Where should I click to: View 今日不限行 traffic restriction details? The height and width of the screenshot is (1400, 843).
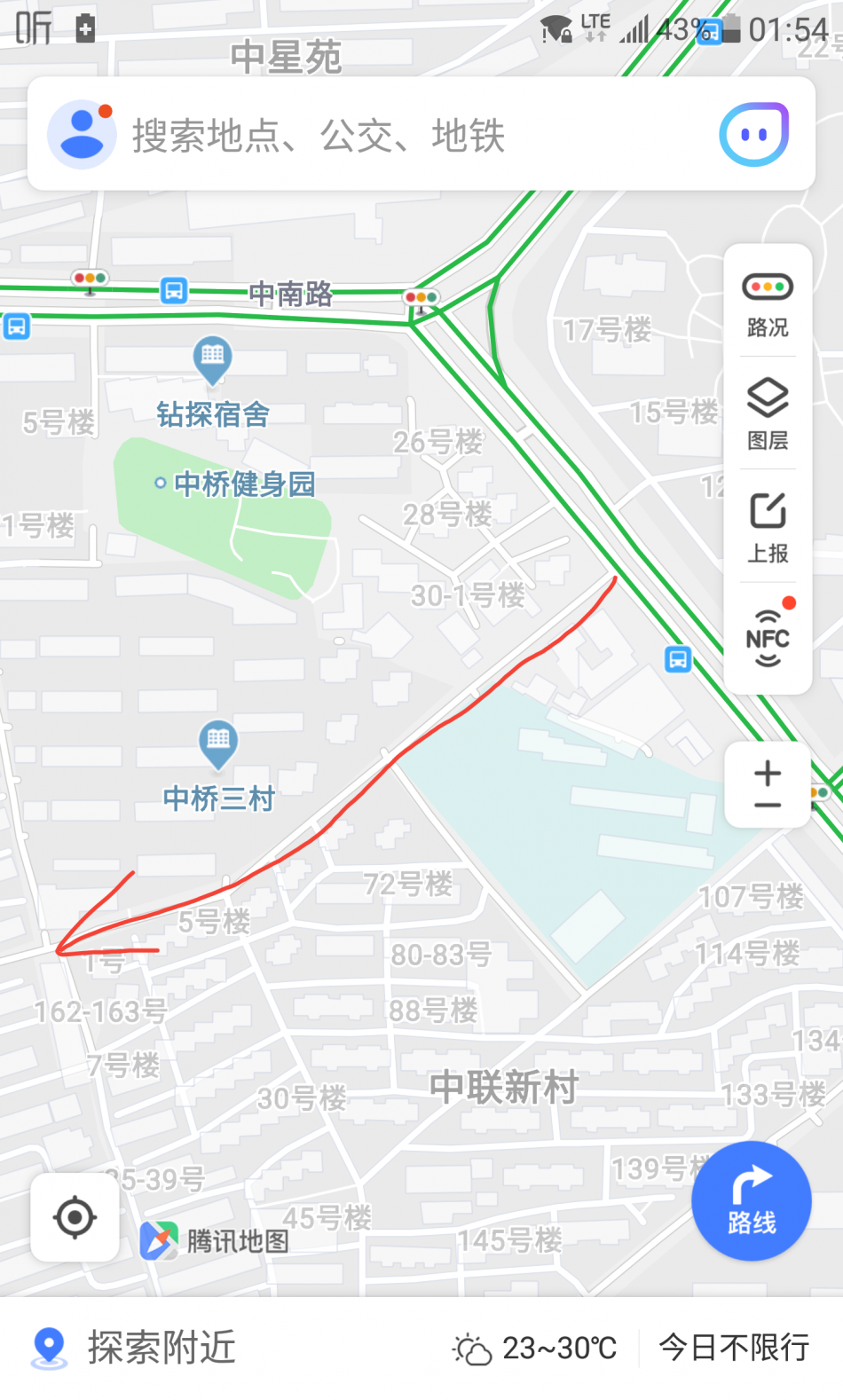[734, 1348]
